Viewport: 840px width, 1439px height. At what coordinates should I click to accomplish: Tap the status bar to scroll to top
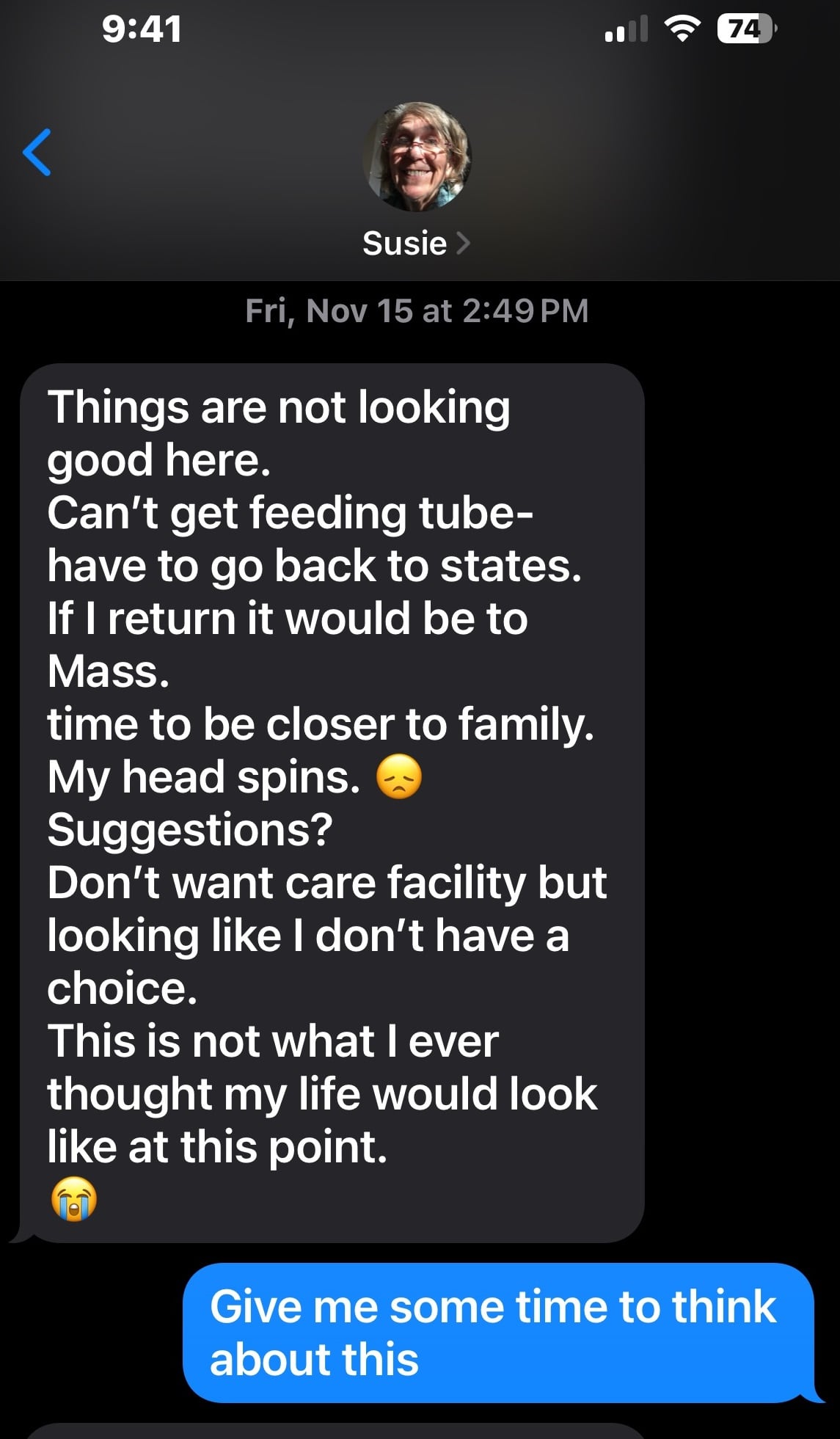pyautogui.click(x=418, y=28)
